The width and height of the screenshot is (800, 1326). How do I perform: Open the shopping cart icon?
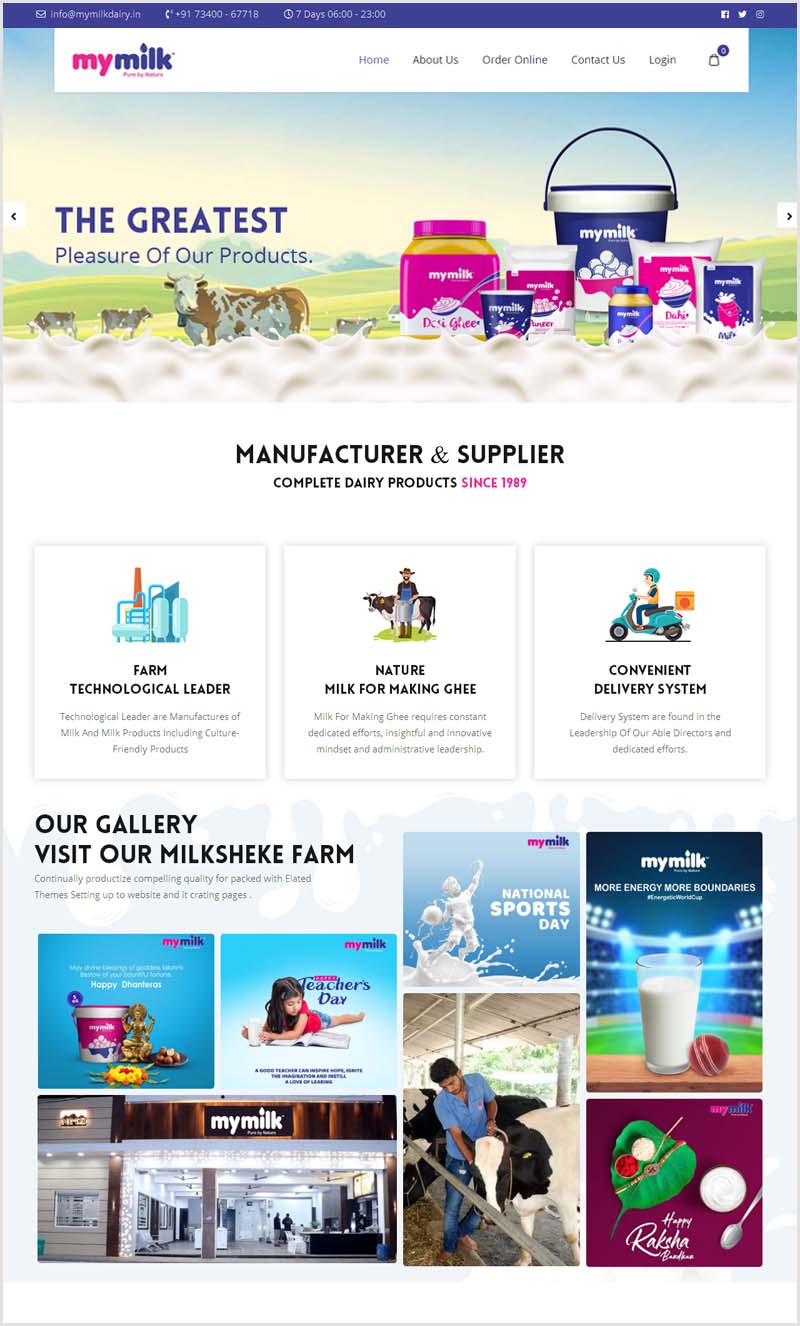tap(714, 60)
